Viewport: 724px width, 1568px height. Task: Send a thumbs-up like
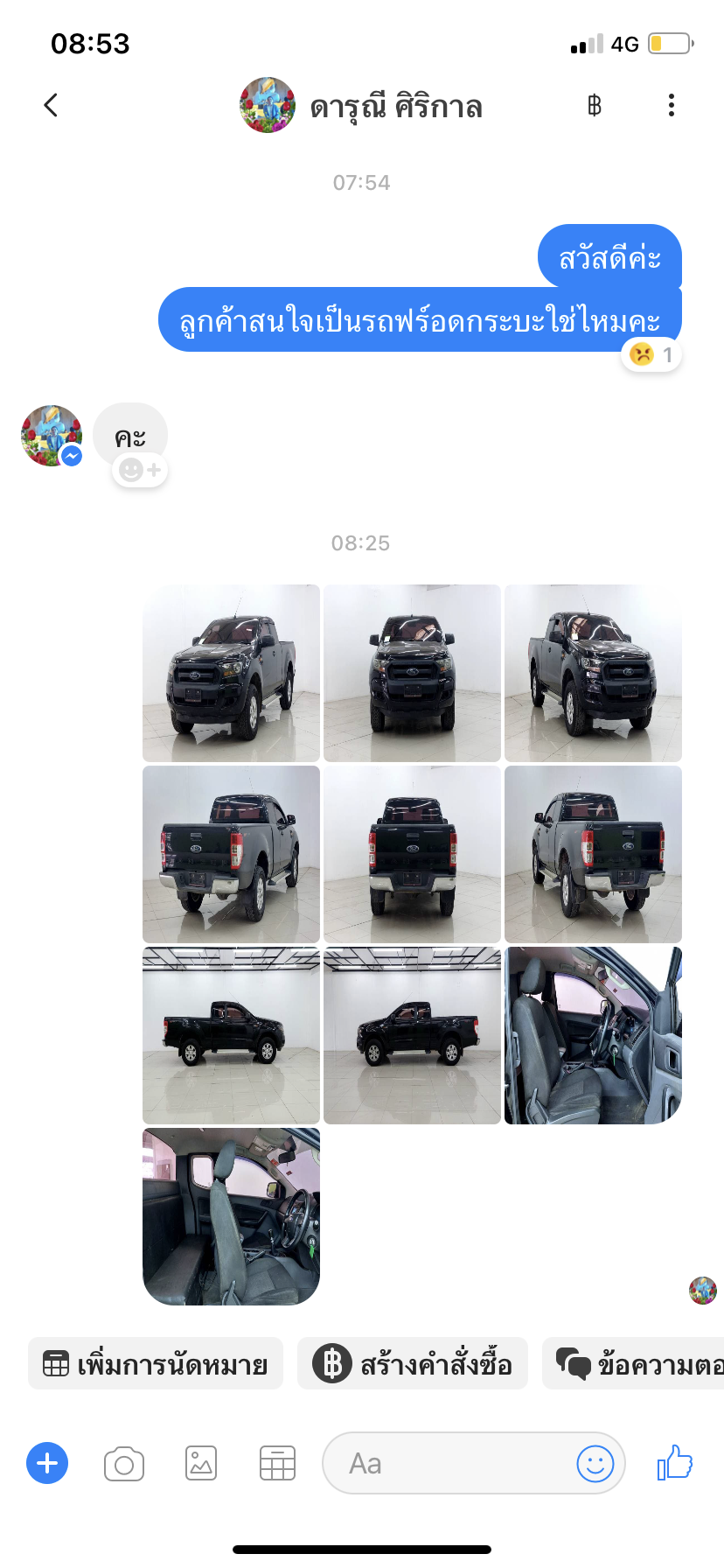pos(675,1463)
